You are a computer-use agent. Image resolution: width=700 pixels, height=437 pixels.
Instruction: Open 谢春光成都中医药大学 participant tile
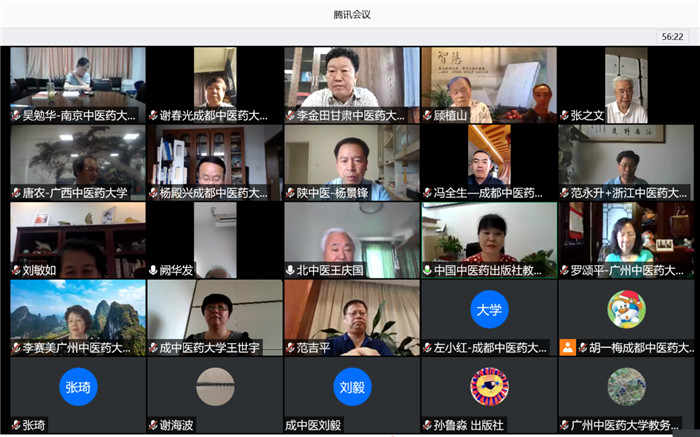coord(214,84)
